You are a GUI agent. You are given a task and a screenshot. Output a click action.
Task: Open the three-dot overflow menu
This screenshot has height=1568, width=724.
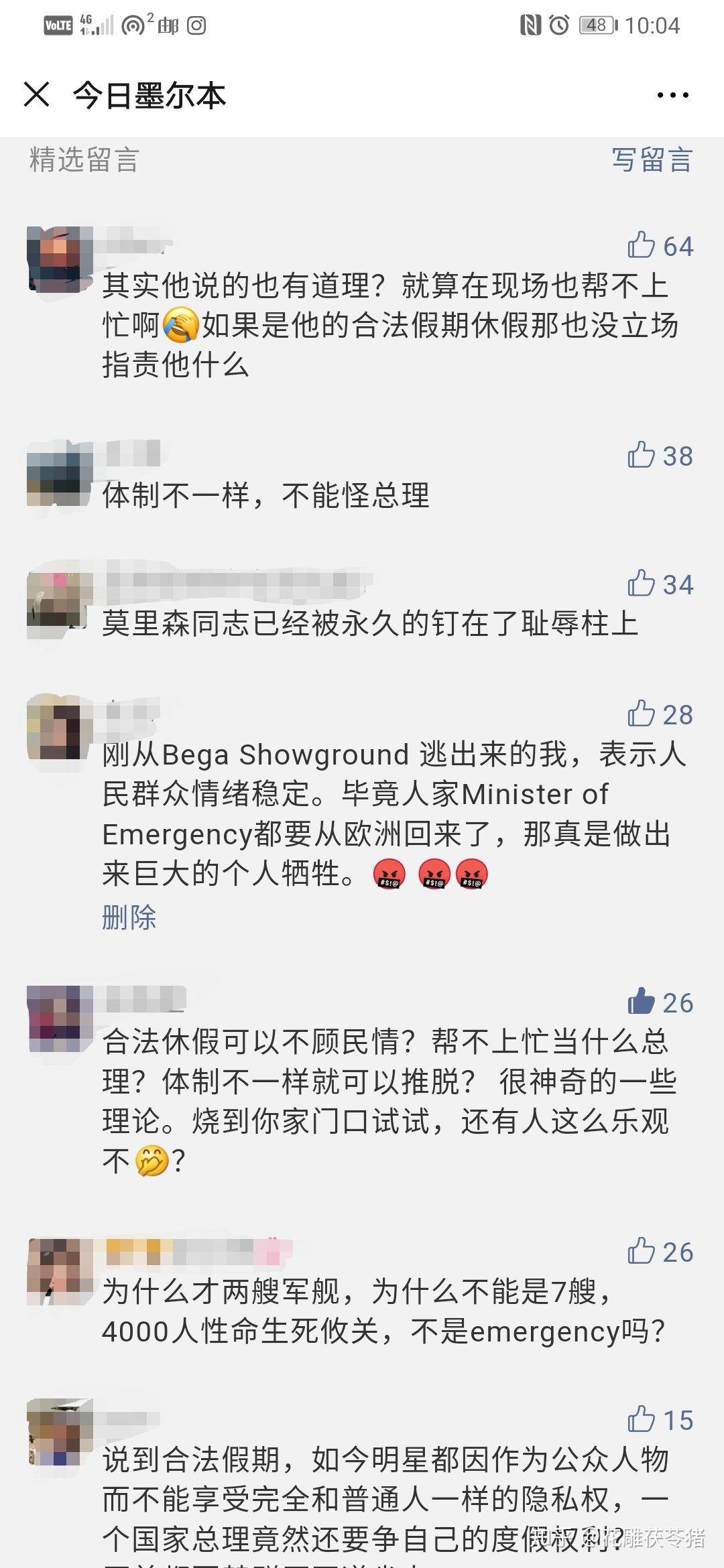point(672,95)
